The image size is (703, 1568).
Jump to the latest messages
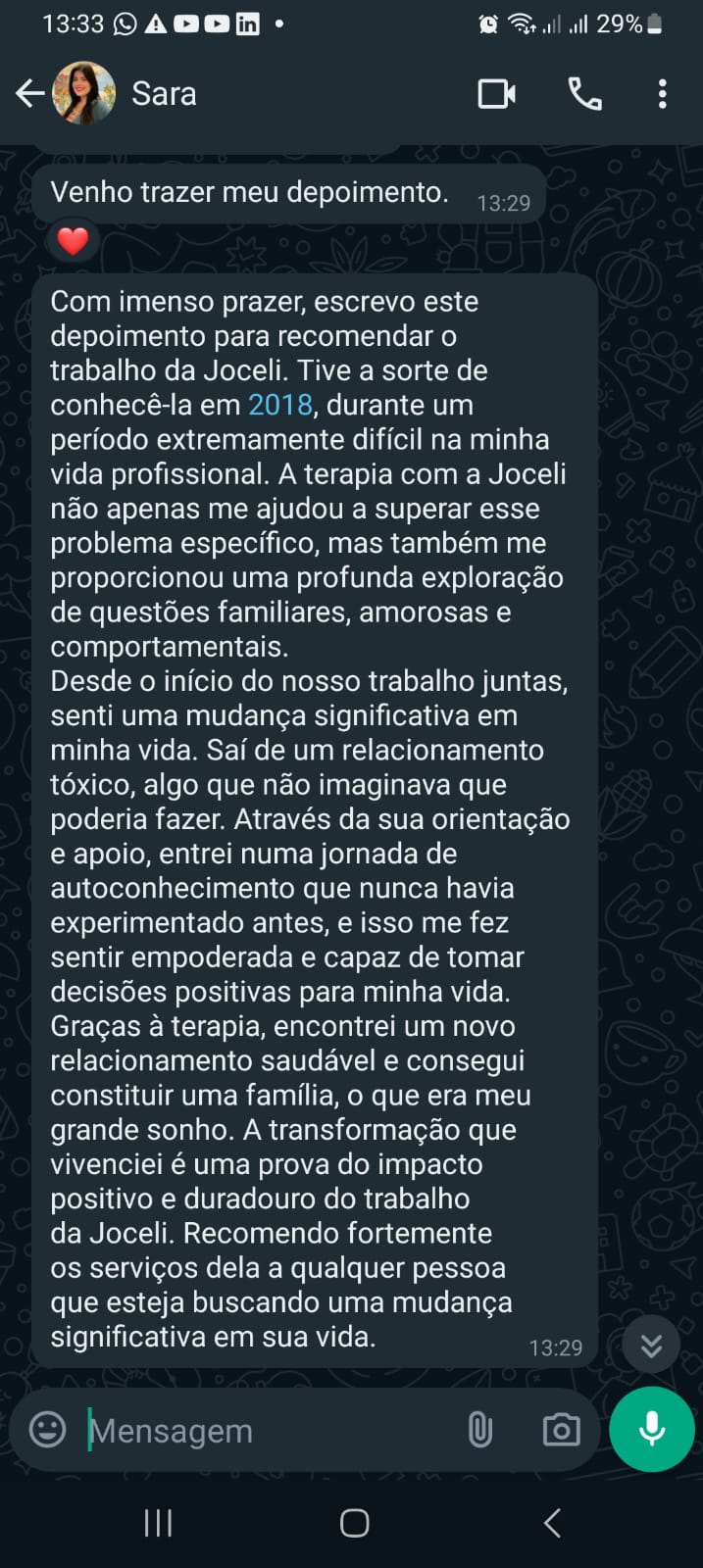(x=651, y=1346)
